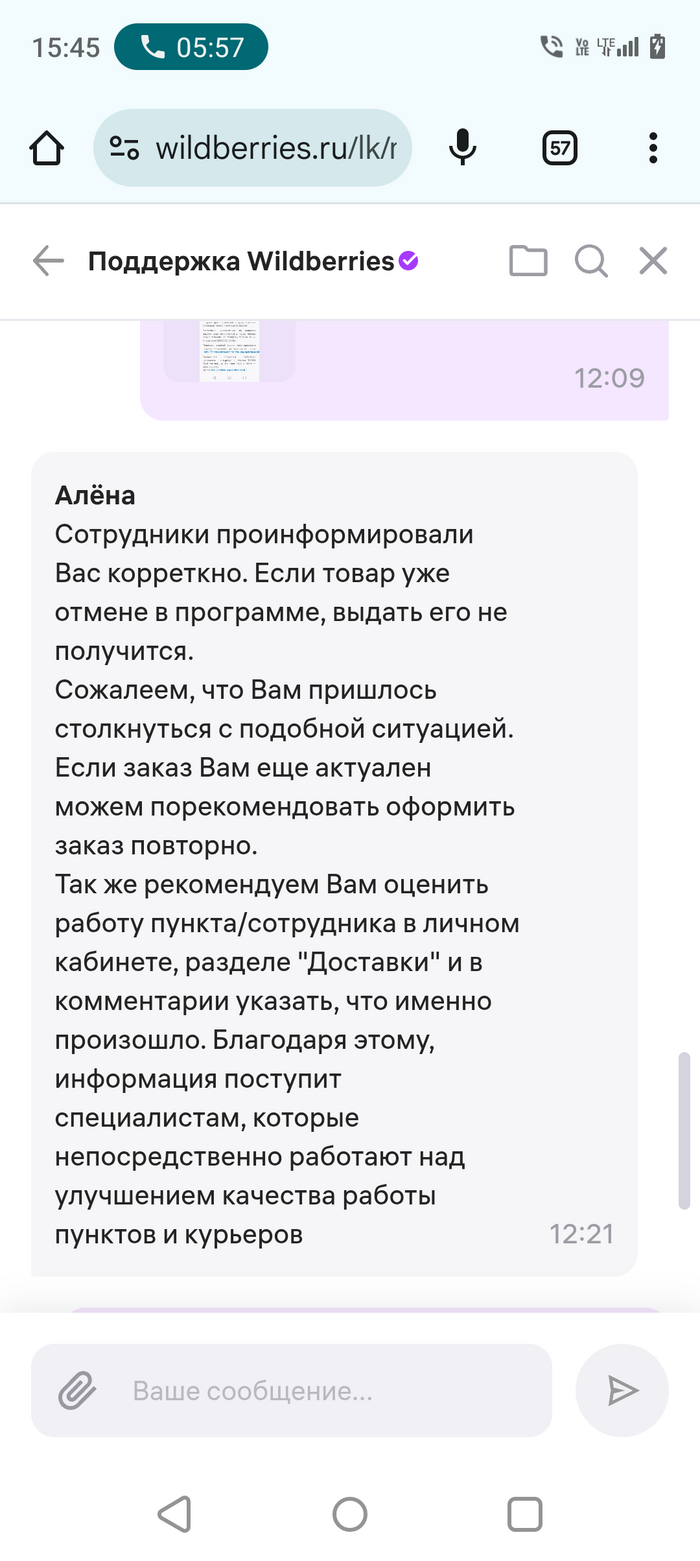Viewport: 700px width, 1561px height.
Task: Start voice search with the microphone
Action: pos(462,149)
